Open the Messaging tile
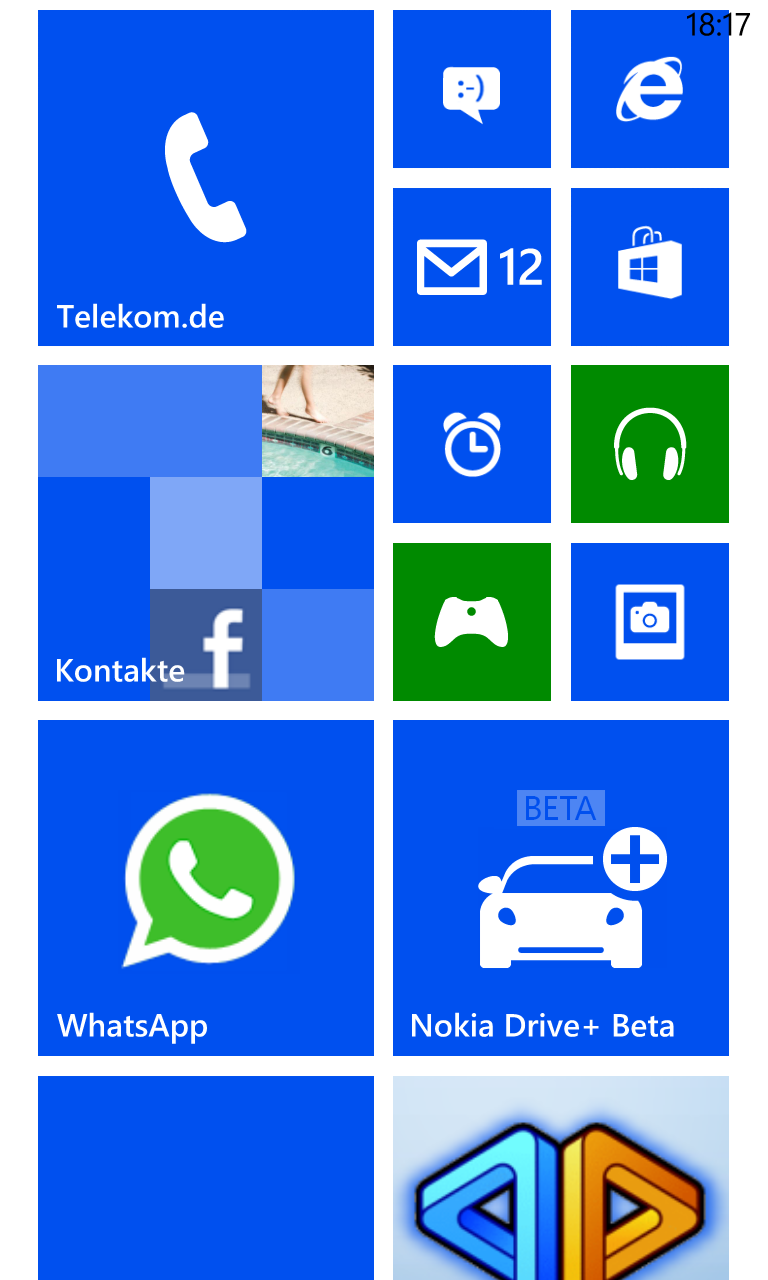Screen dimensions: 768x1280 [x=472, y=89]
